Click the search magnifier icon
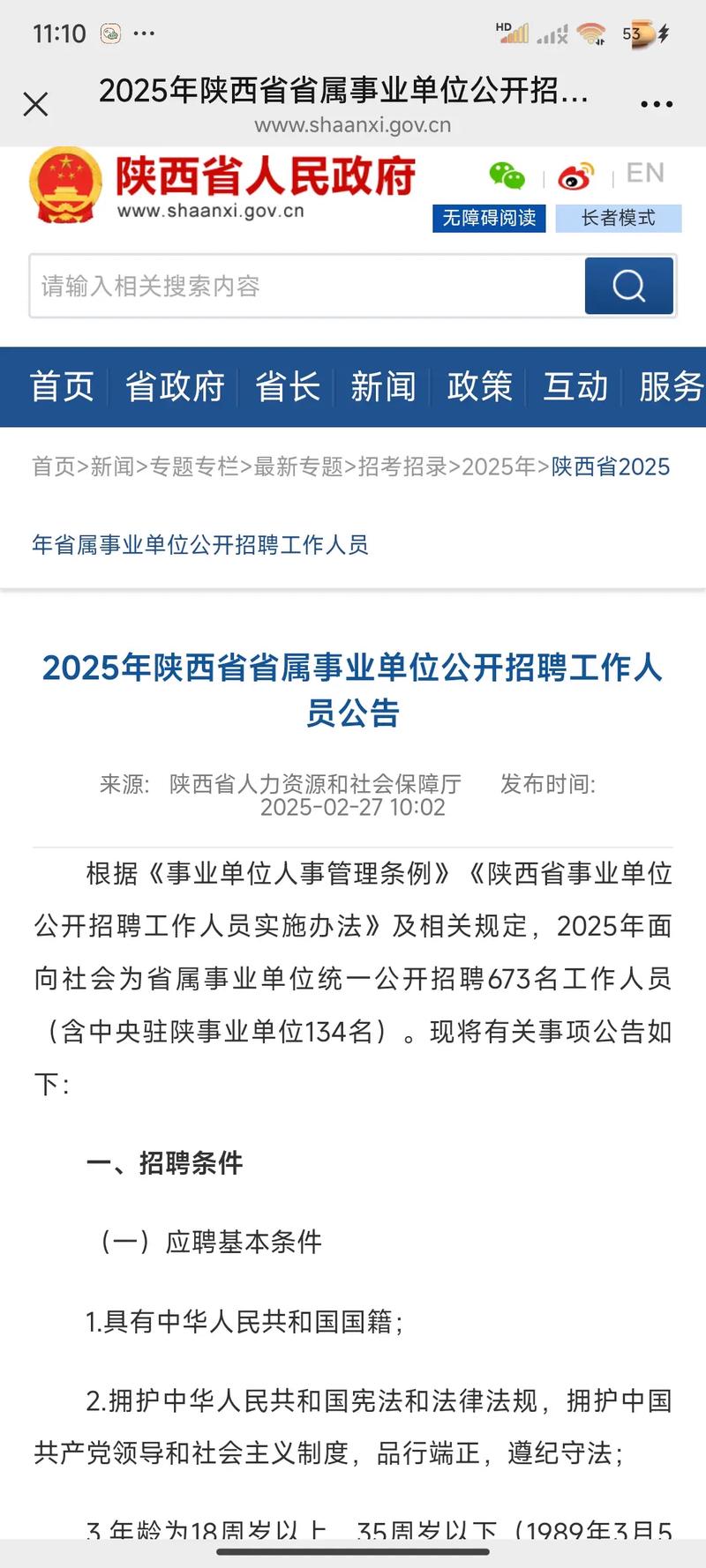This screenshot has width=706, height=1568. [628, 285]
